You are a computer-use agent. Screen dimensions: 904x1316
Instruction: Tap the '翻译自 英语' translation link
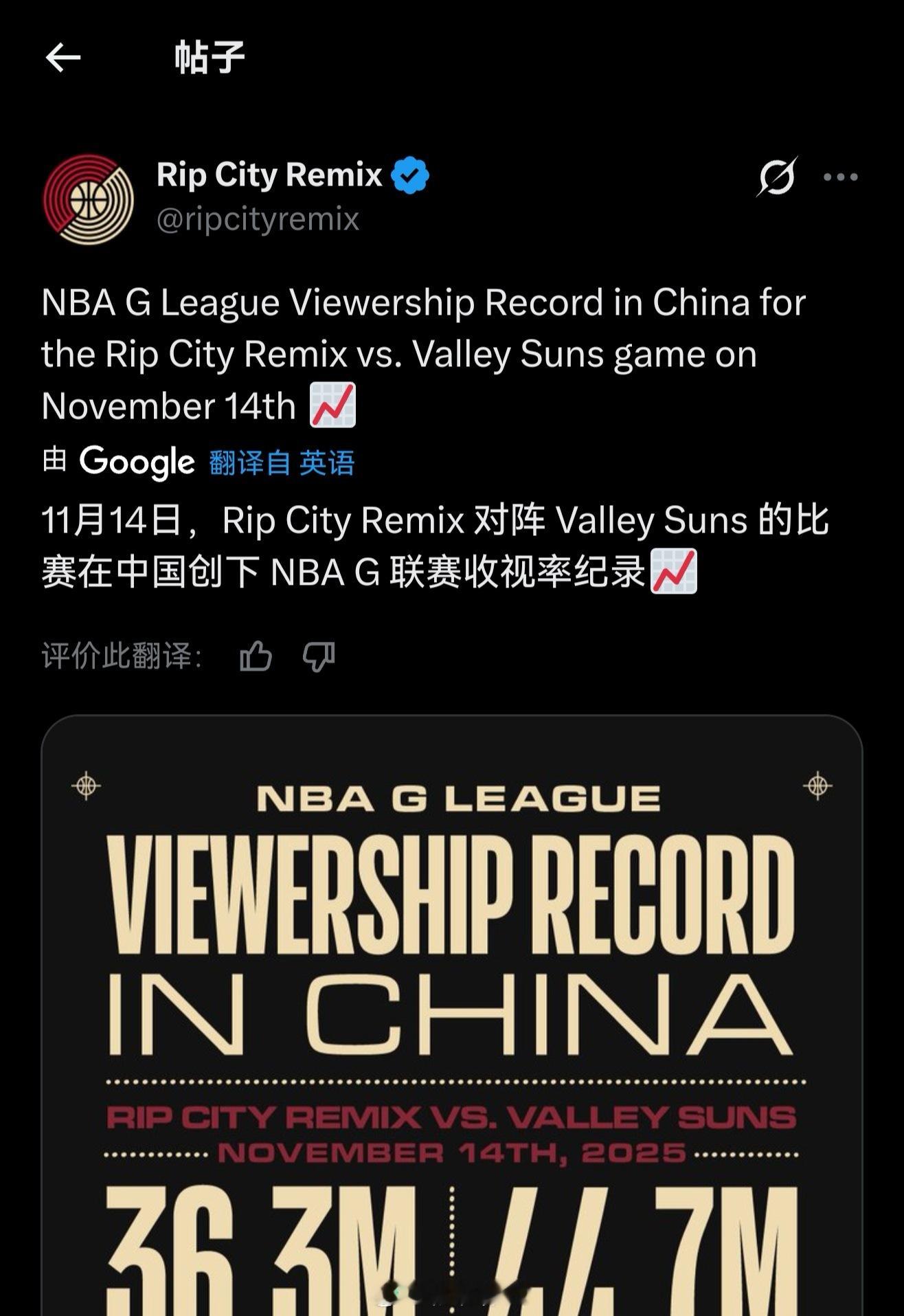tap(282, 462)
